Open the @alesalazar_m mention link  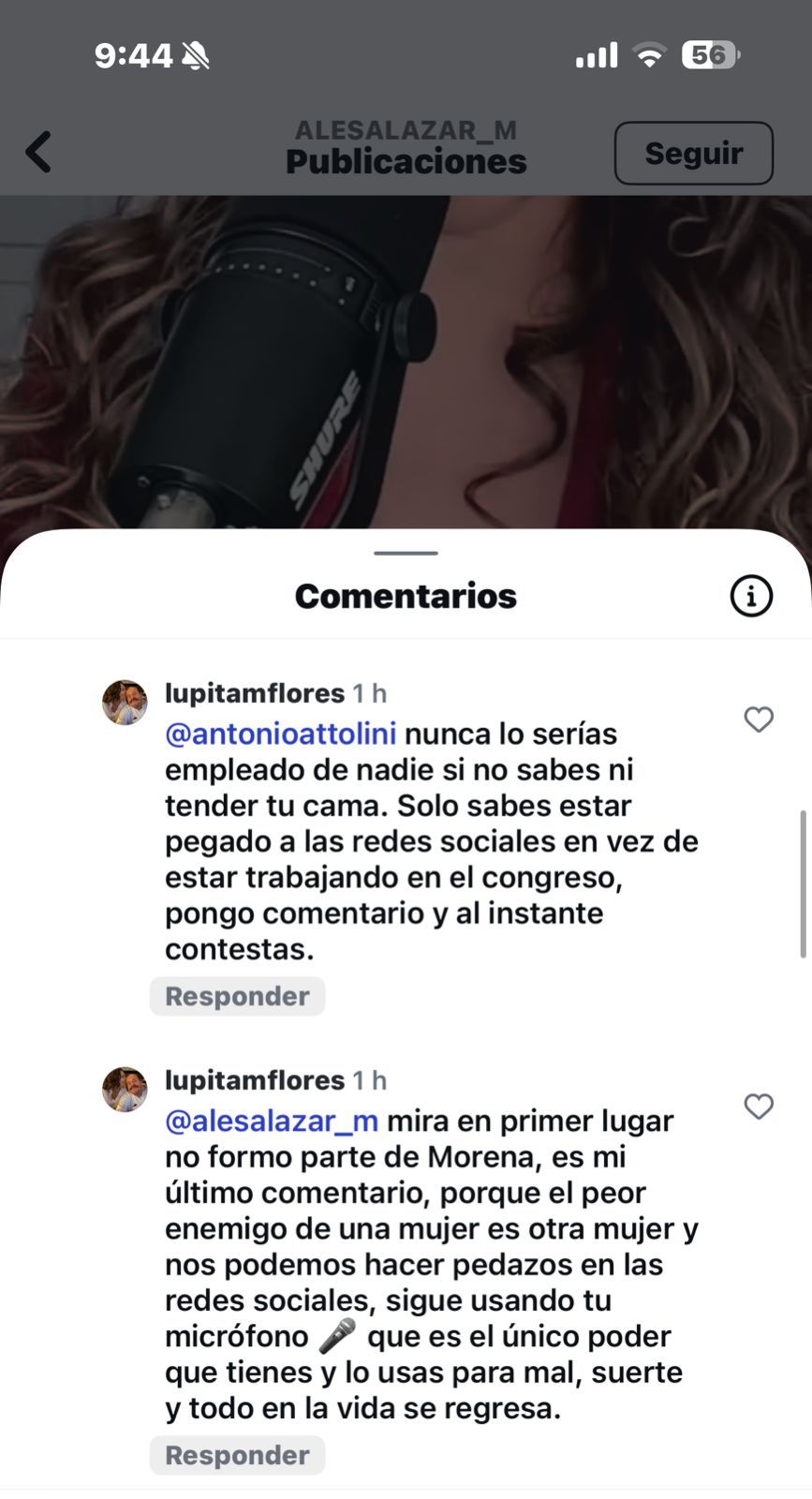[272, 1121]
